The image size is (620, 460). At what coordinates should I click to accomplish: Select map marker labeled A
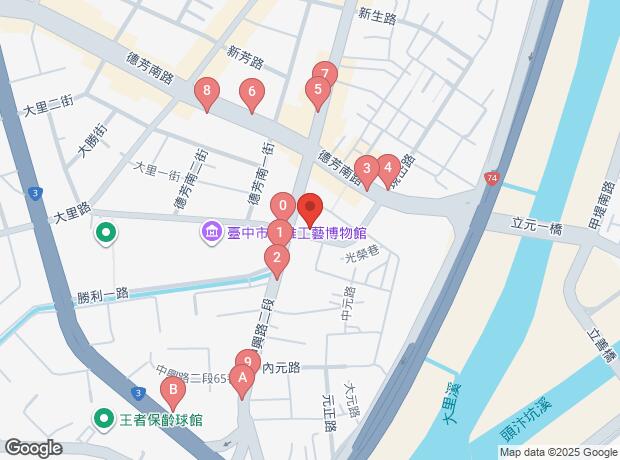240,378
